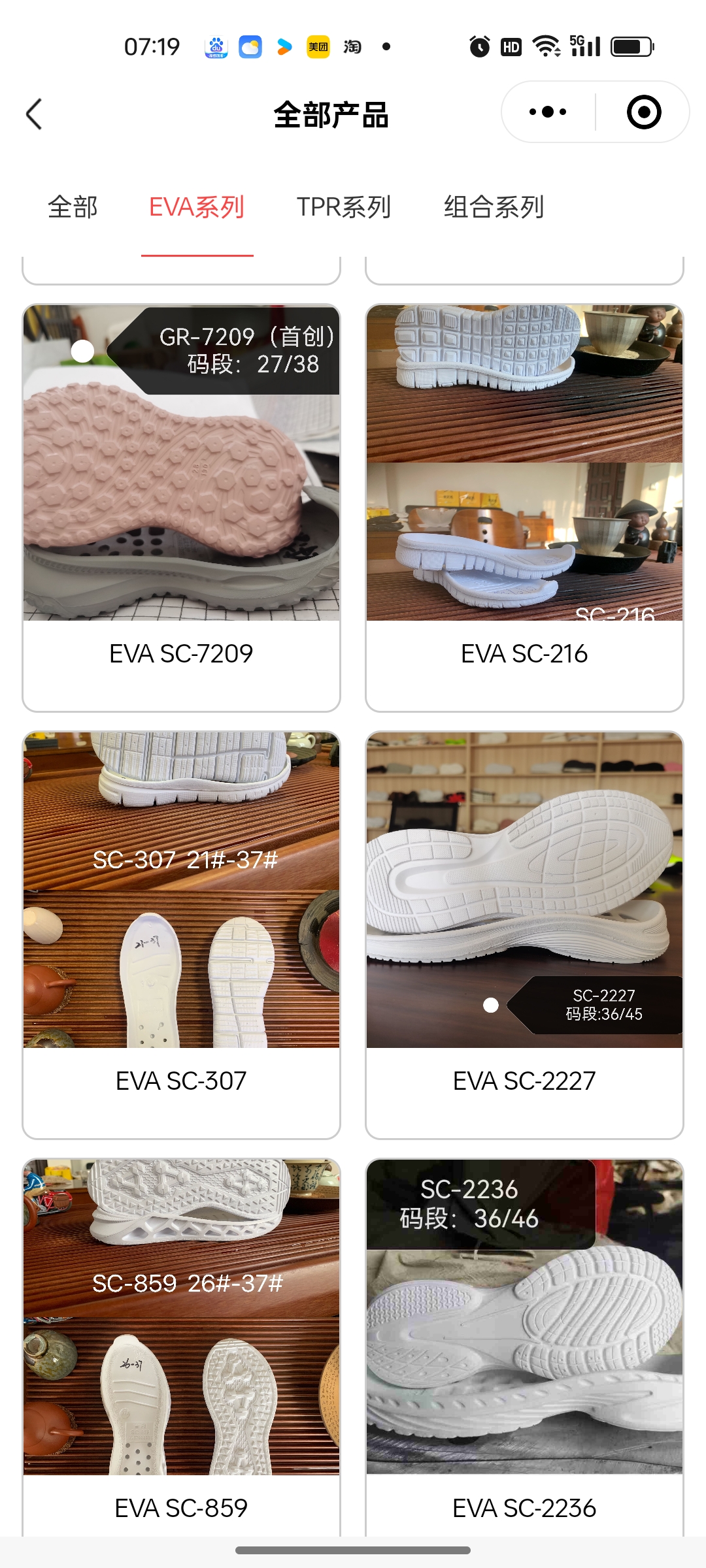The image size is (706, 1568).
Task: Open the 组合系列 tab
Action: coord(494,207)
